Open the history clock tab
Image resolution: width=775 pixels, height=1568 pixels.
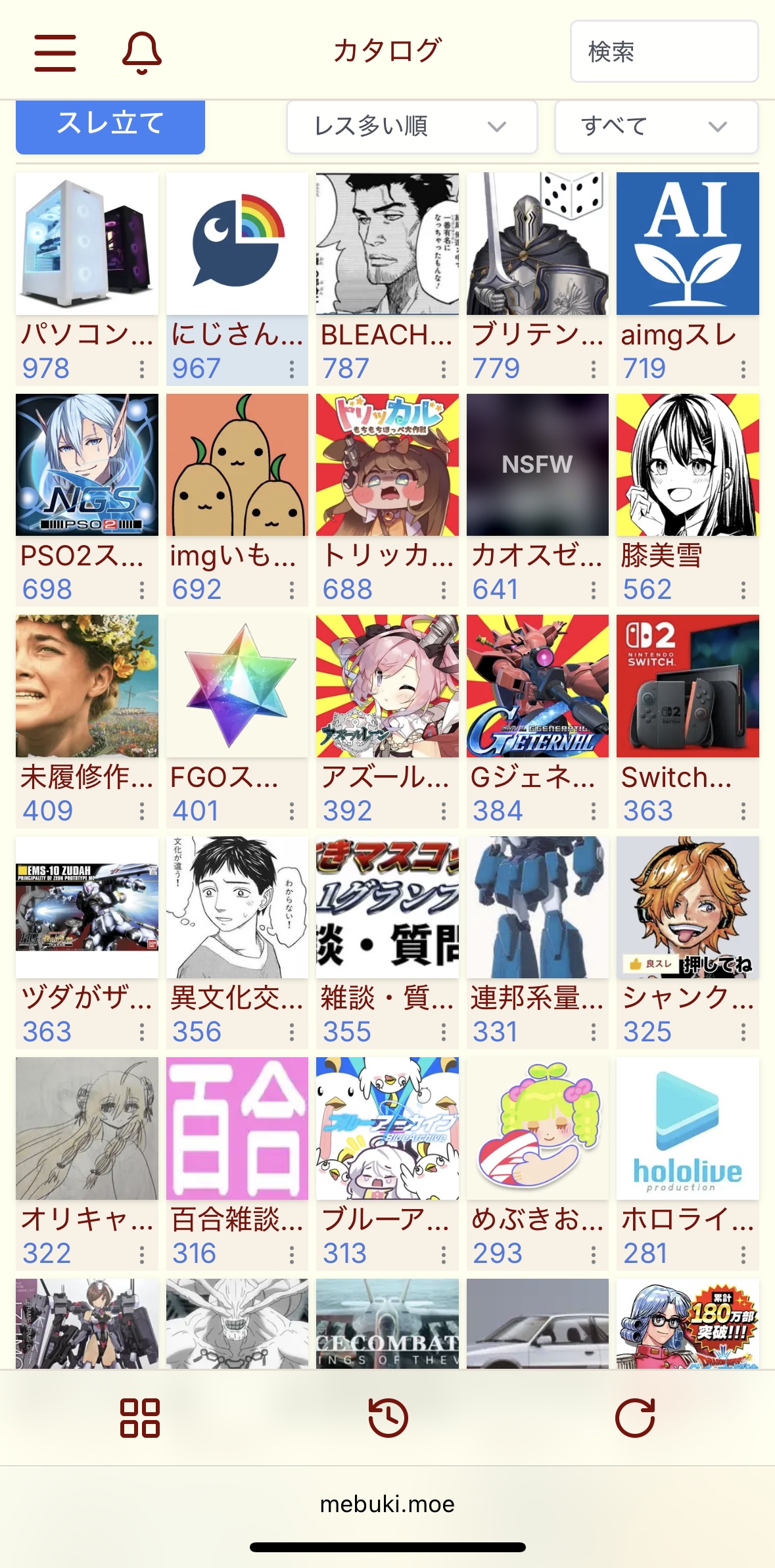(x=388, y=1417)
